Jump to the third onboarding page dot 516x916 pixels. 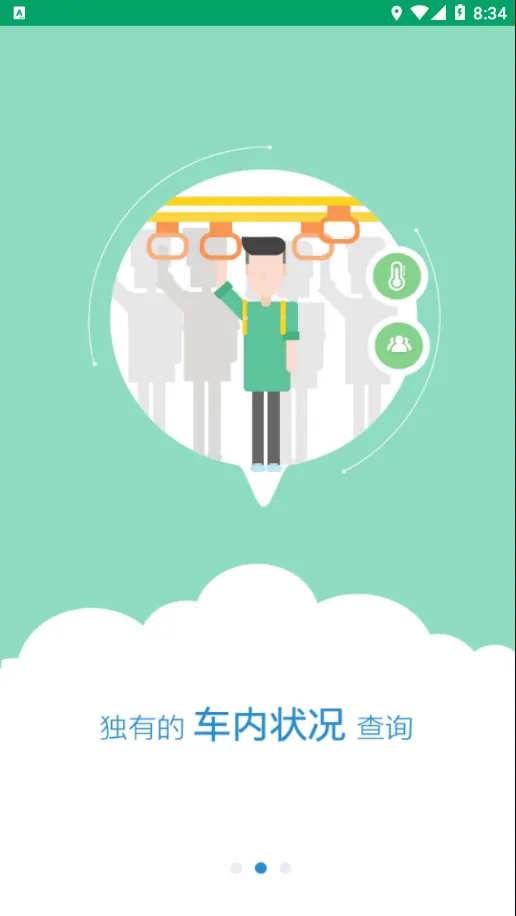[285, 868]
